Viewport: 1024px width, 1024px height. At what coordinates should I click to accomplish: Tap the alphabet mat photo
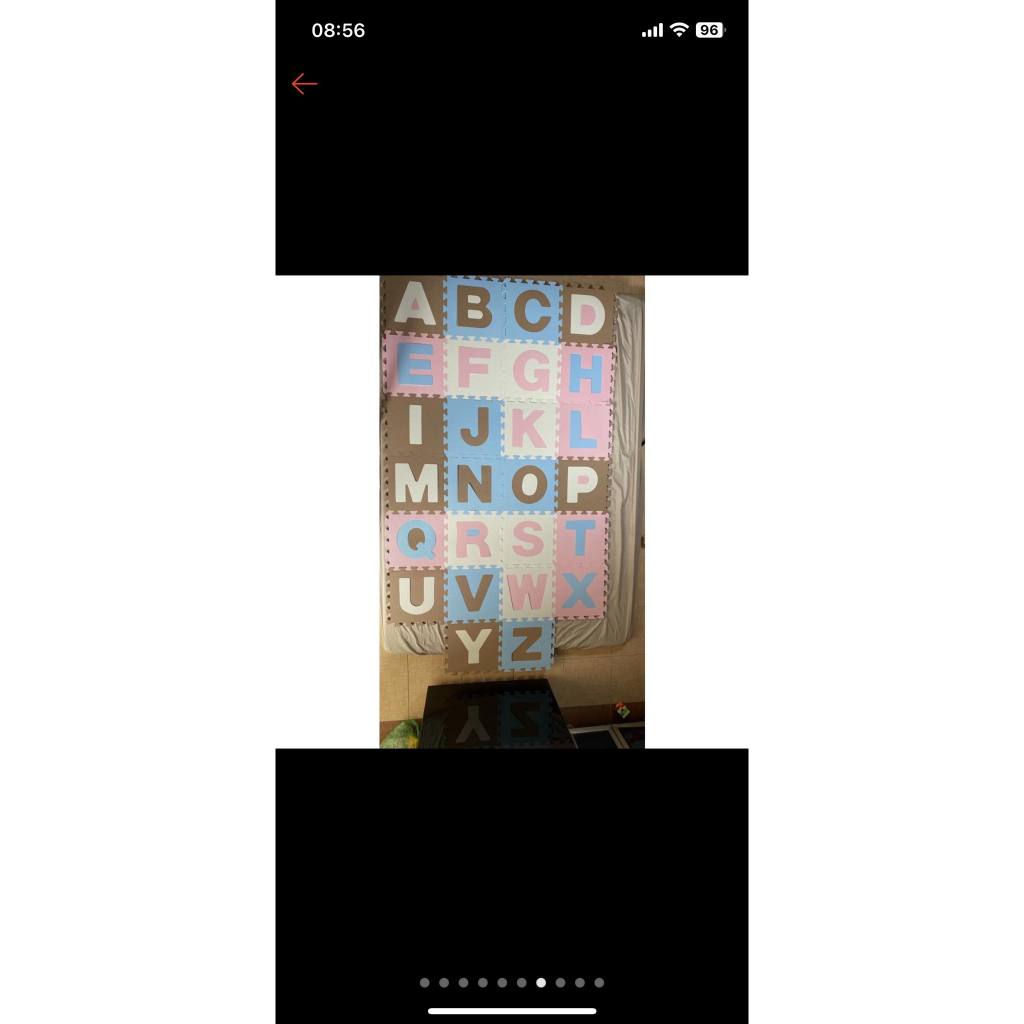[x=512, y=511]
